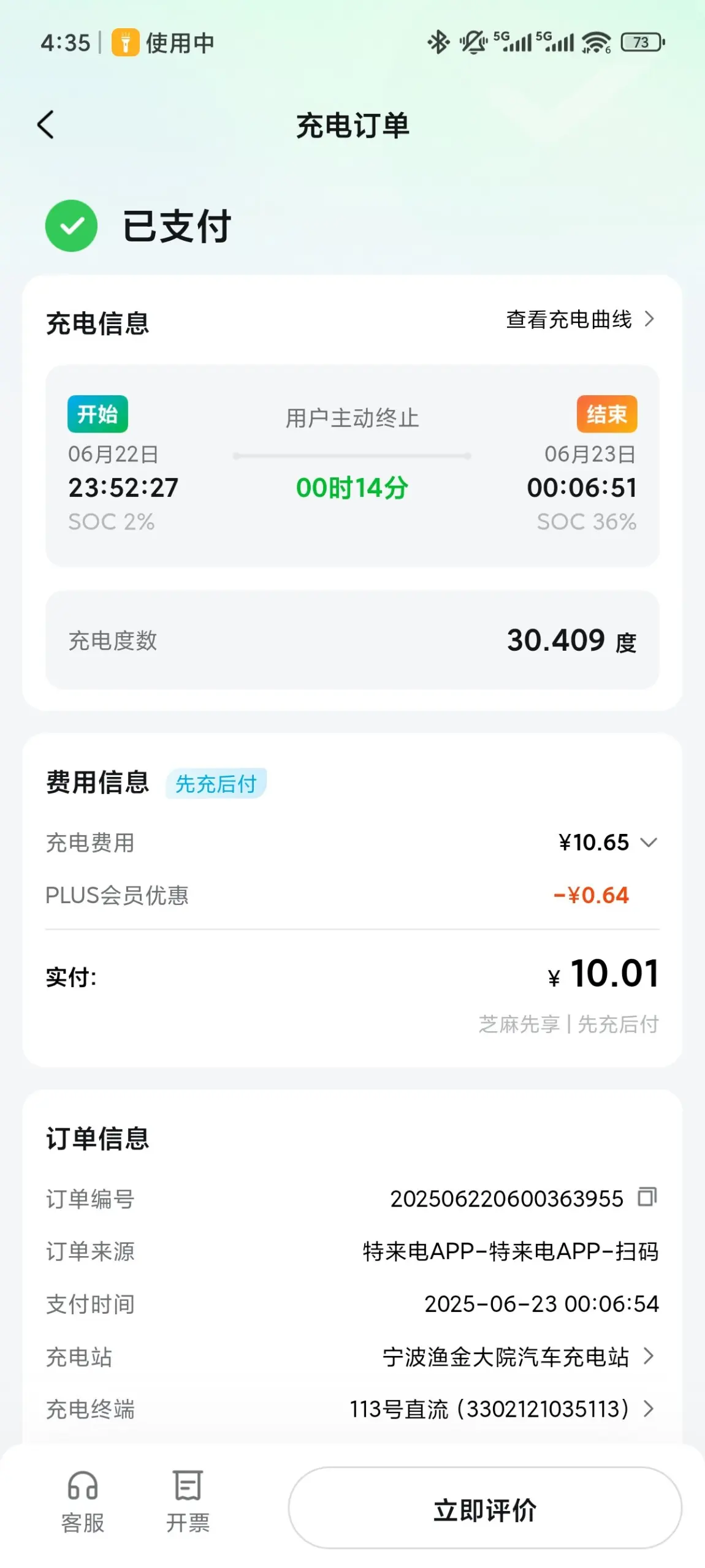Expand the 充电费用 ¥10.65 breakdown
Image resolution: width=705 pixels, height=1568 pixels.
[x=649, y=843]
